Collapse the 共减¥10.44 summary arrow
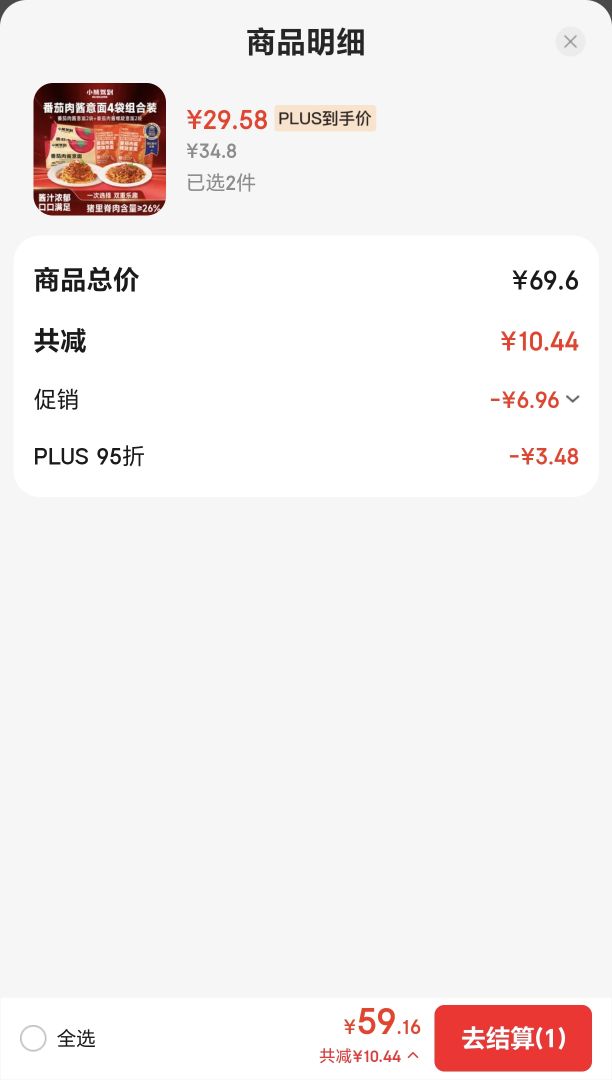Image resolution: width=612 pixels, height=1080 pixels. pos(413,1055)
